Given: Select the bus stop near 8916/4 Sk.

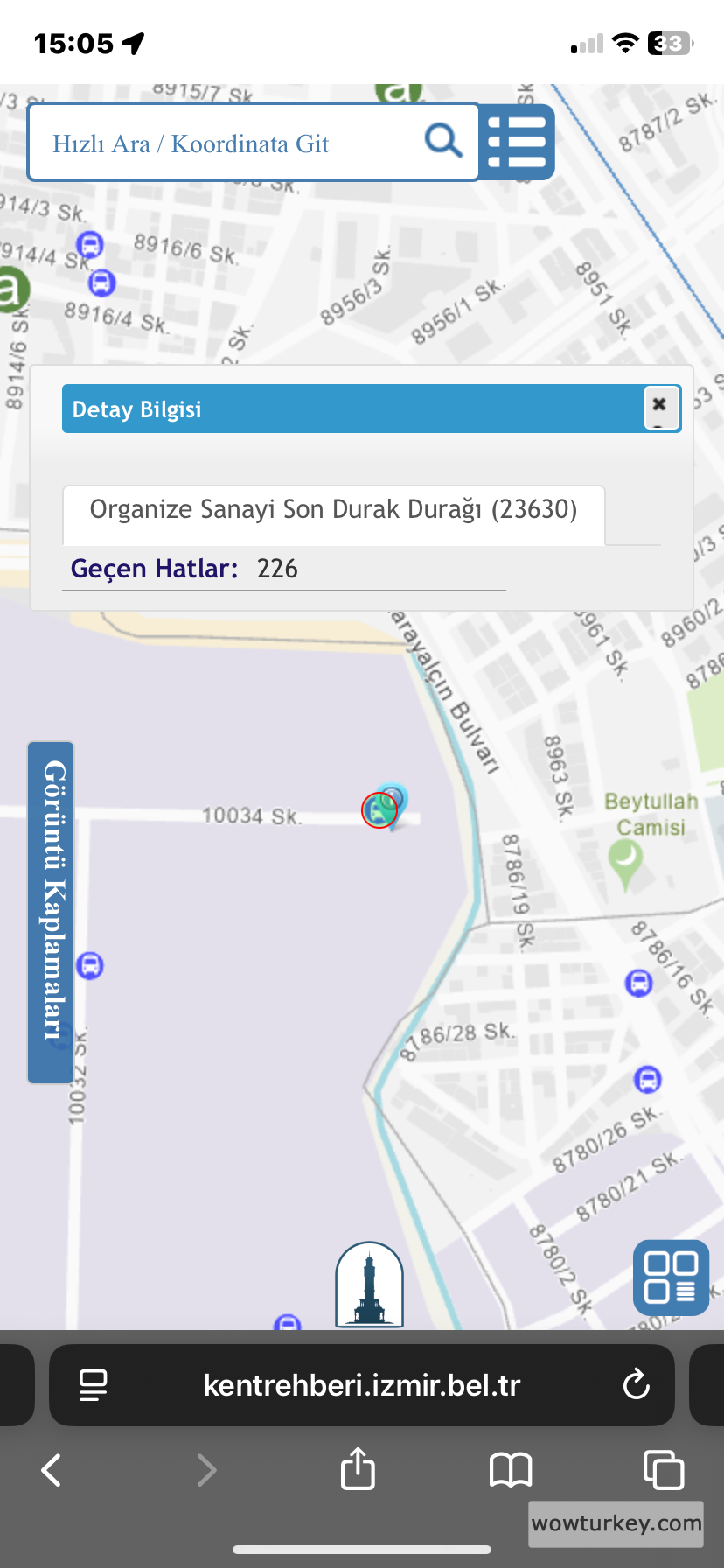Looking at the screenshot, I should tap(102, 283).
